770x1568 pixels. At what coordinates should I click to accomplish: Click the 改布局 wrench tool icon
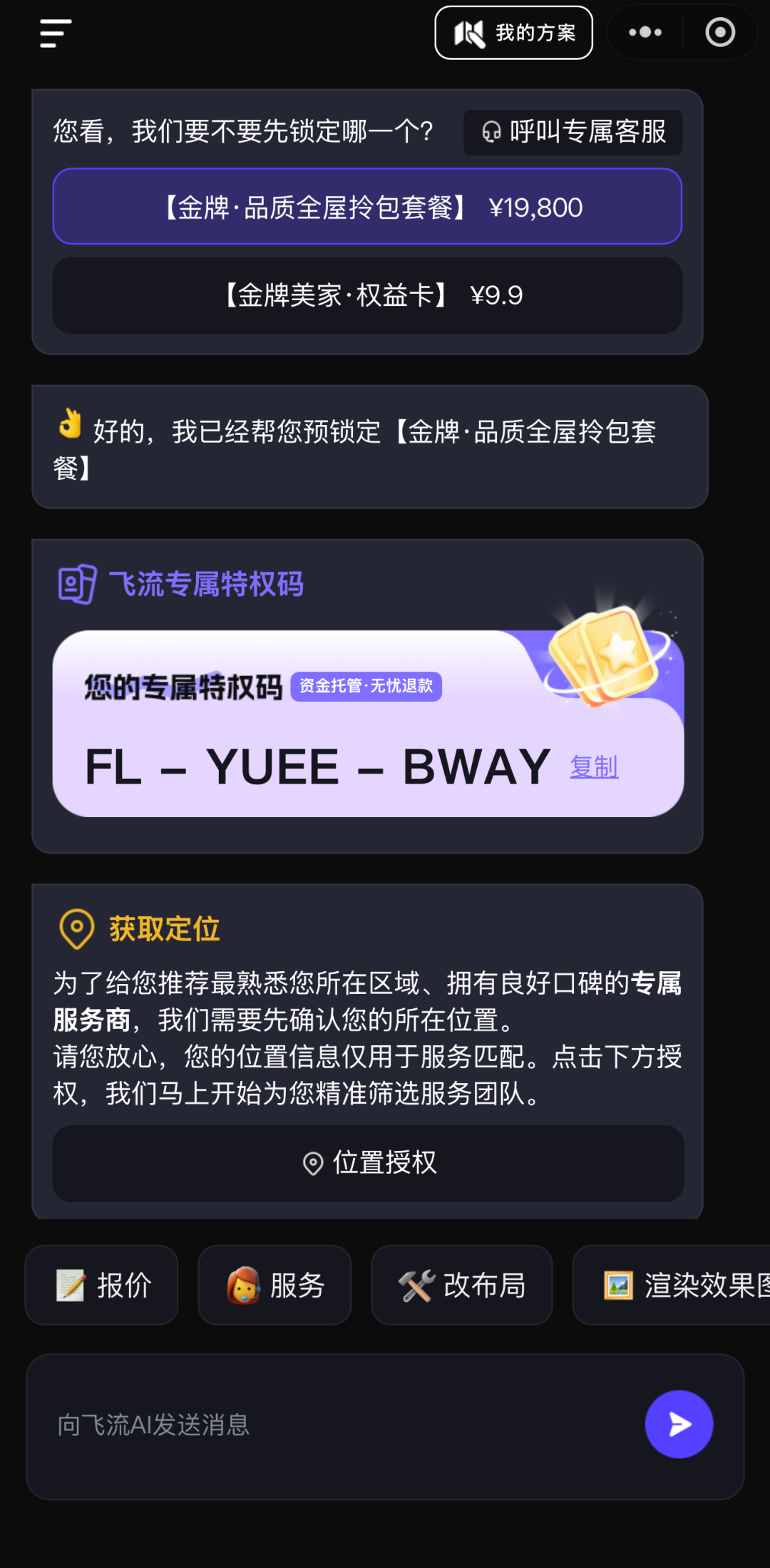coord(416,1286)
